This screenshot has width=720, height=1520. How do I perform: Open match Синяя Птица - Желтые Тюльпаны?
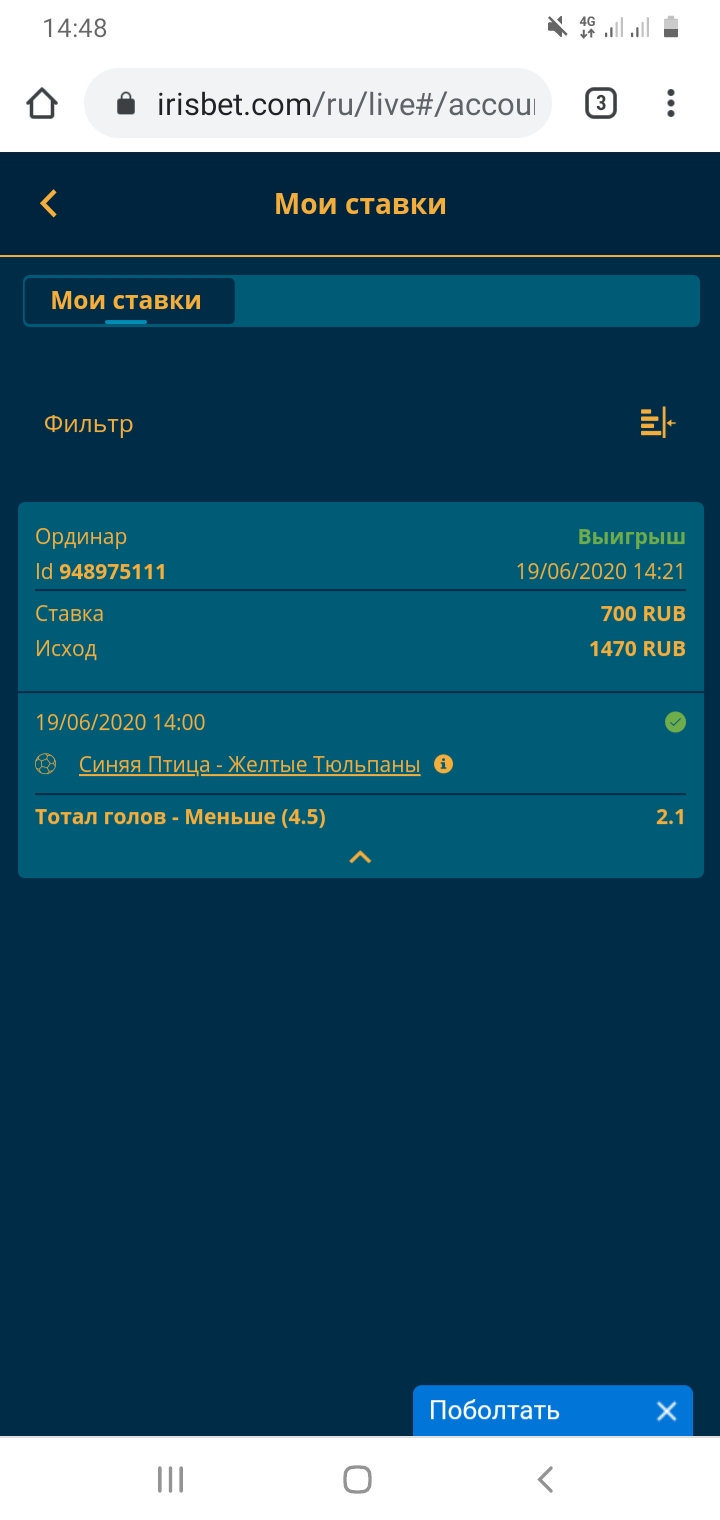coord(249,765)
